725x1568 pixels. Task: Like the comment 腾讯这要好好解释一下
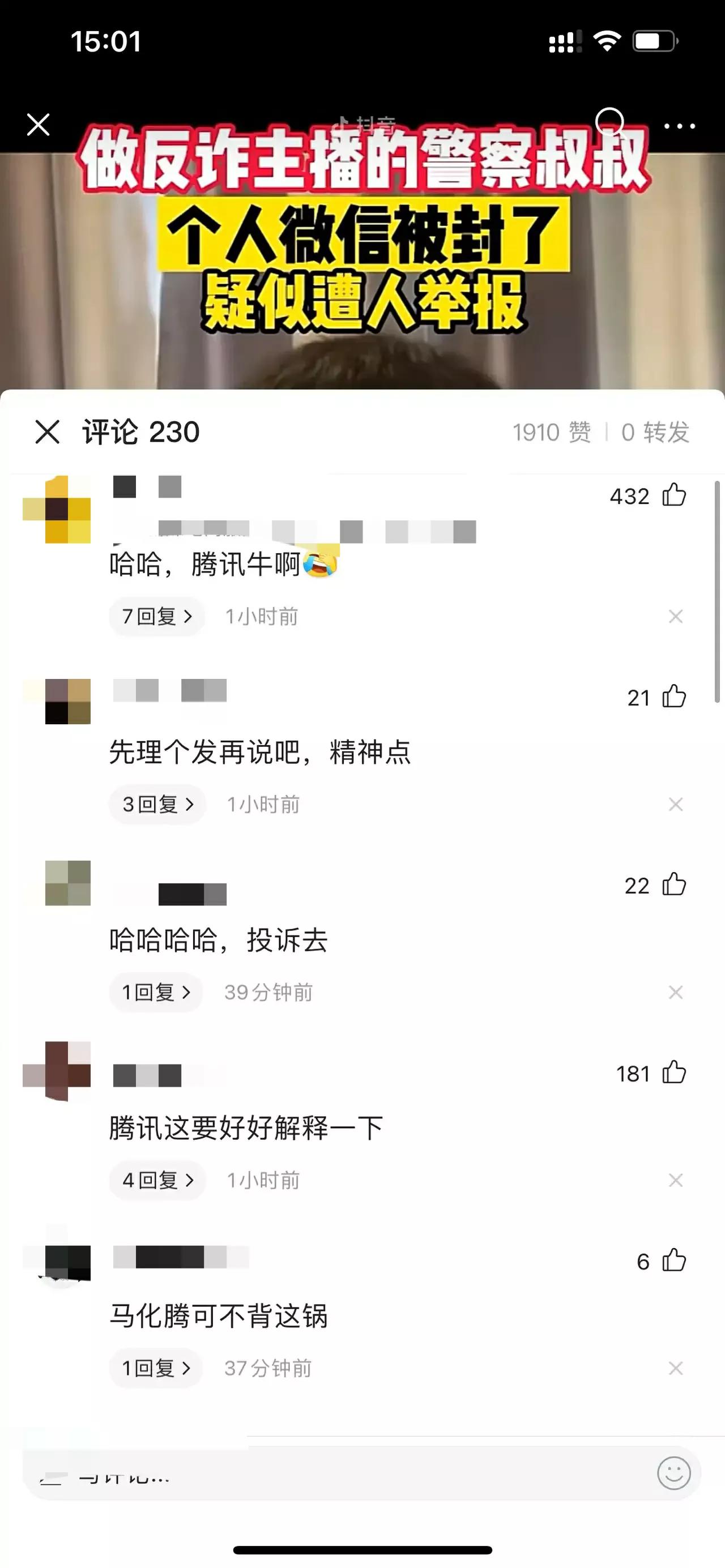(674, 1073)
